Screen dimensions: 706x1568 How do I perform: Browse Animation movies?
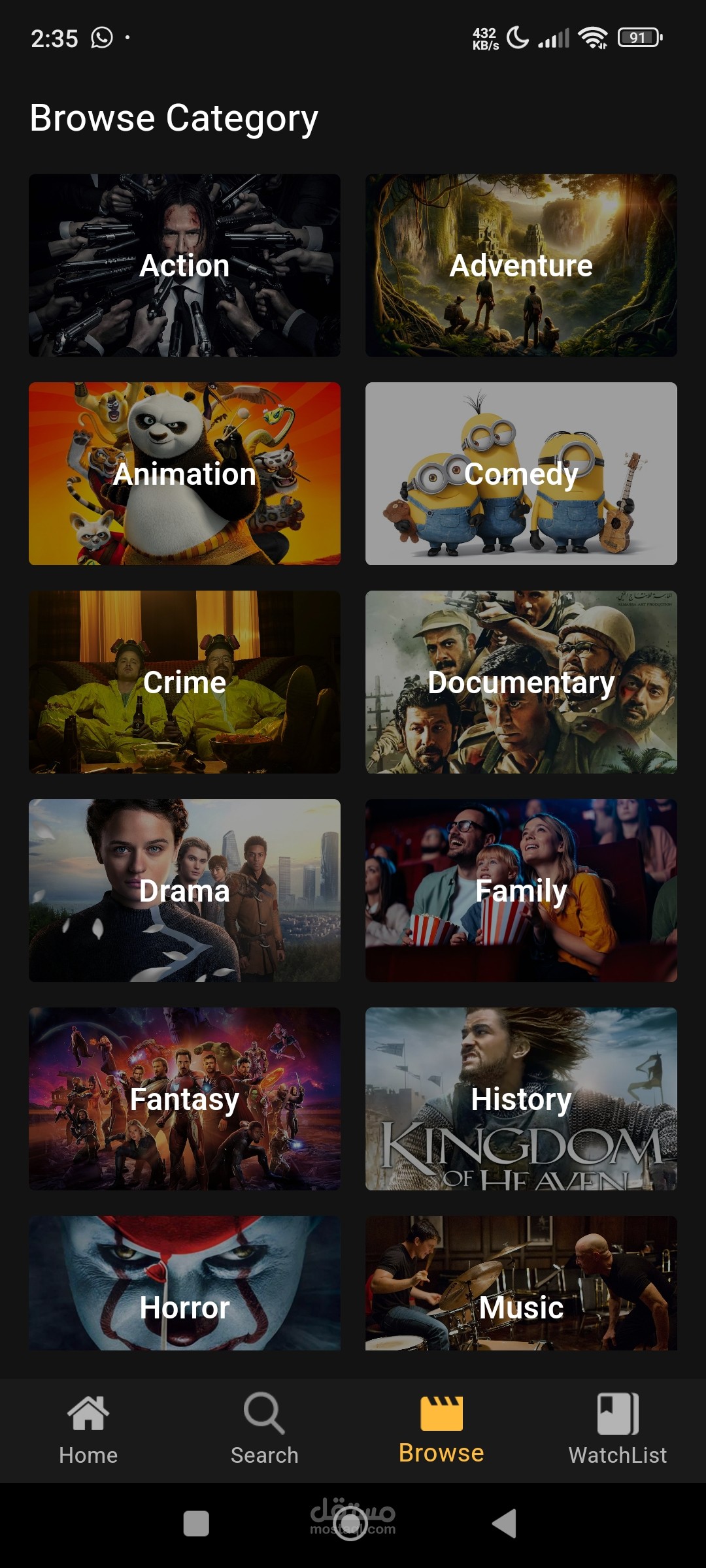pos(184,474)
